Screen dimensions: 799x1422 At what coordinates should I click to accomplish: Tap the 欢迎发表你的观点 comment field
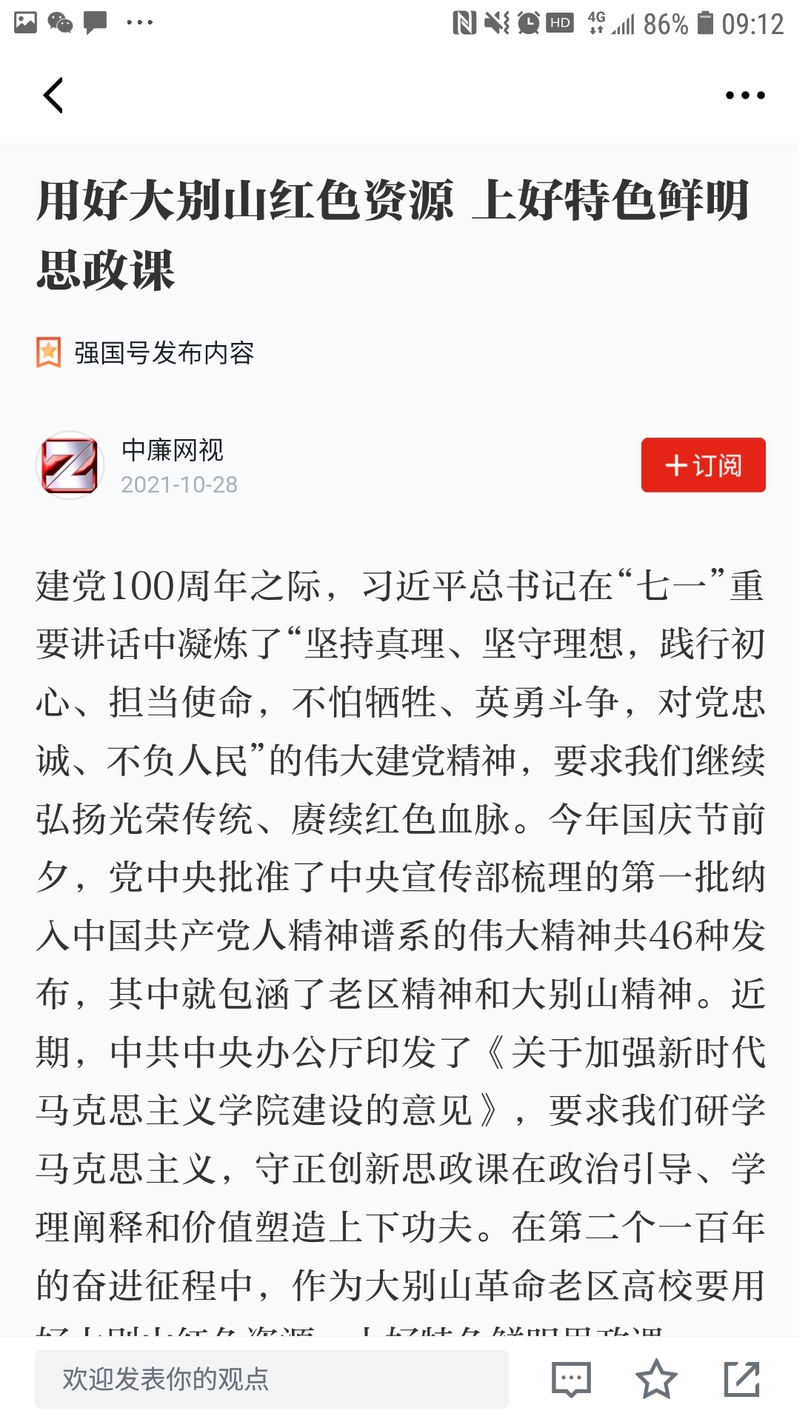271,1380
